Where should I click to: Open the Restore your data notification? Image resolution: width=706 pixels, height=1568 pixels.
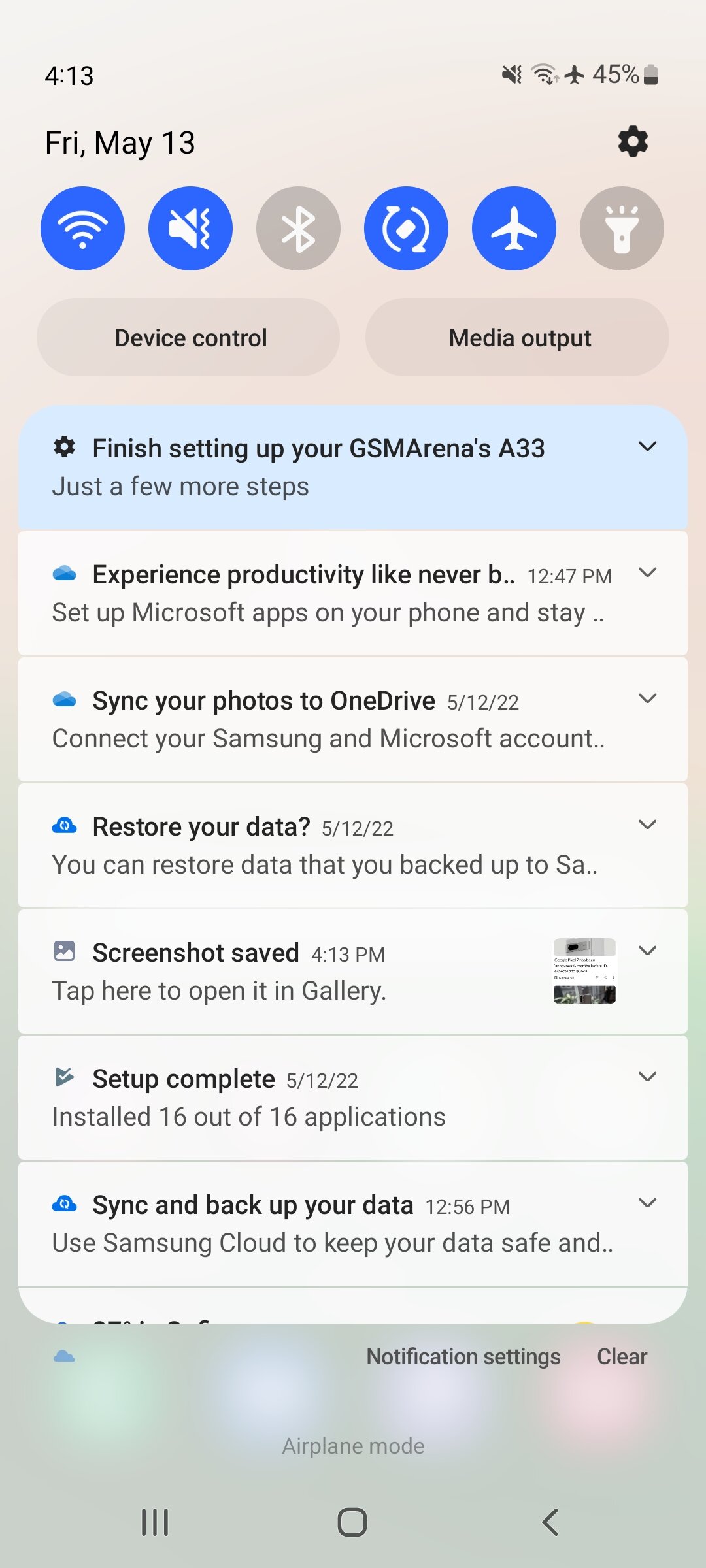click(353, 845)
